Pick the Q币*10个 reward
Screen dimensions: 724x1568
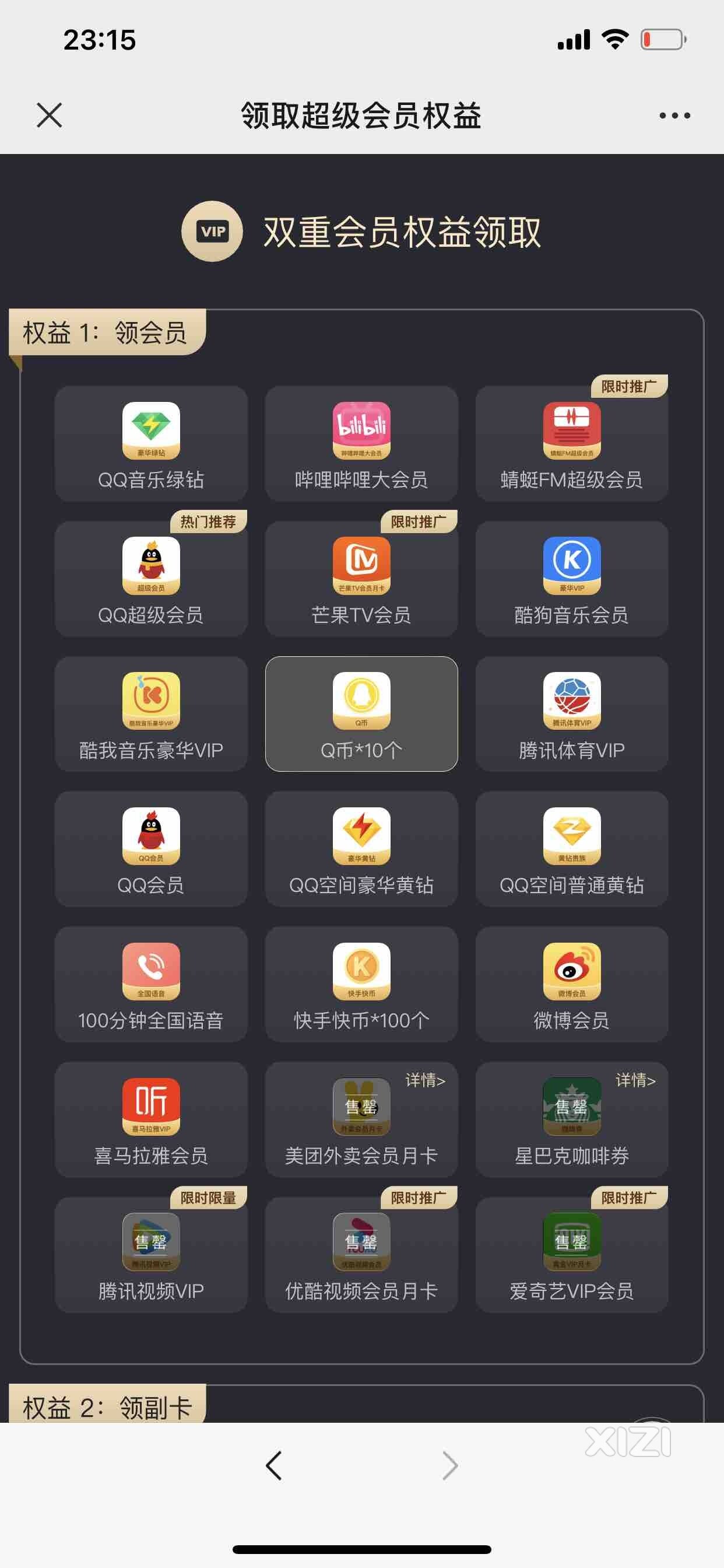(x=361, y=714)
